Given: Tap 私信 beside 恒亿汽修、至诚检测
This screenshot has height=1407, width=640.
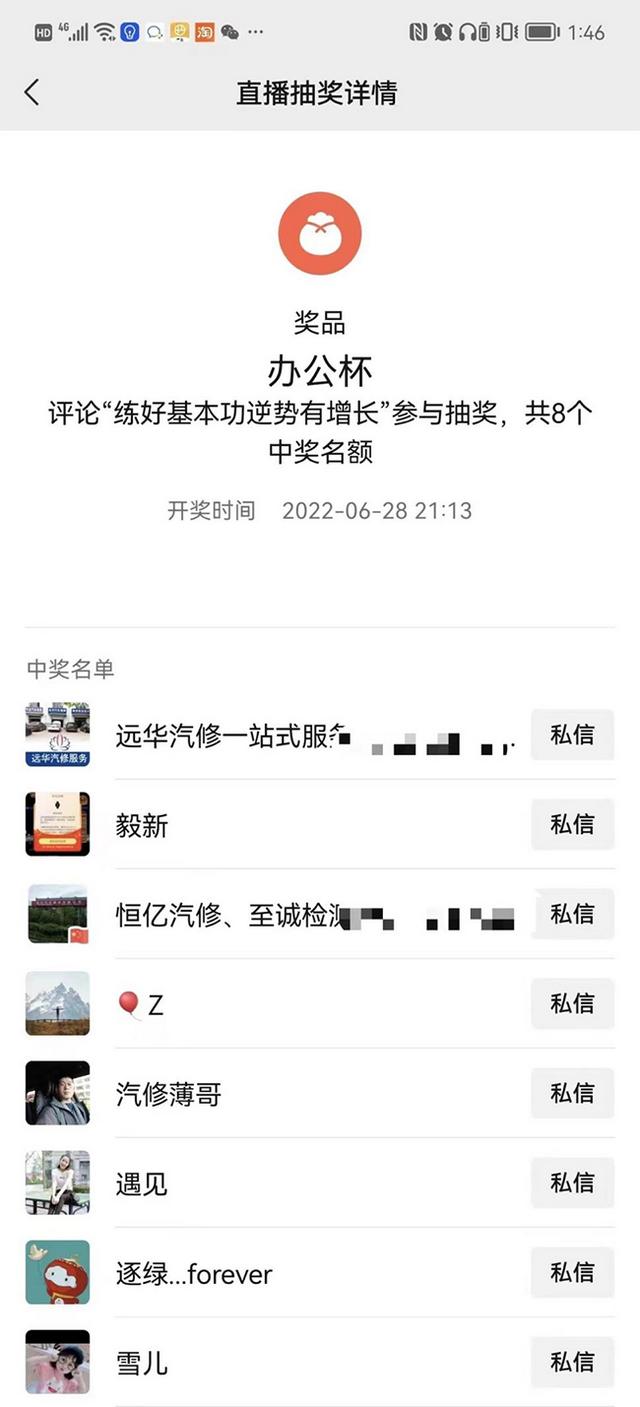Looking at the screenshot, I should point(572,914).
